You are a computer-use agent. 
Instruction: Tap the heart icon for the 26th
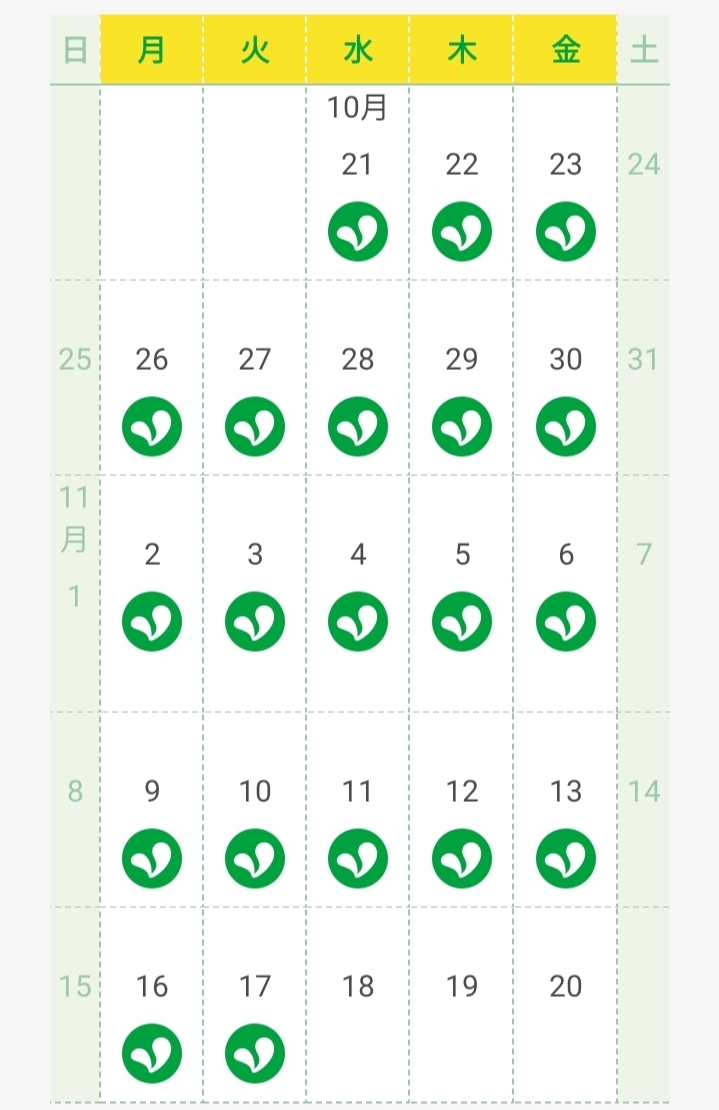coord(152,426)
